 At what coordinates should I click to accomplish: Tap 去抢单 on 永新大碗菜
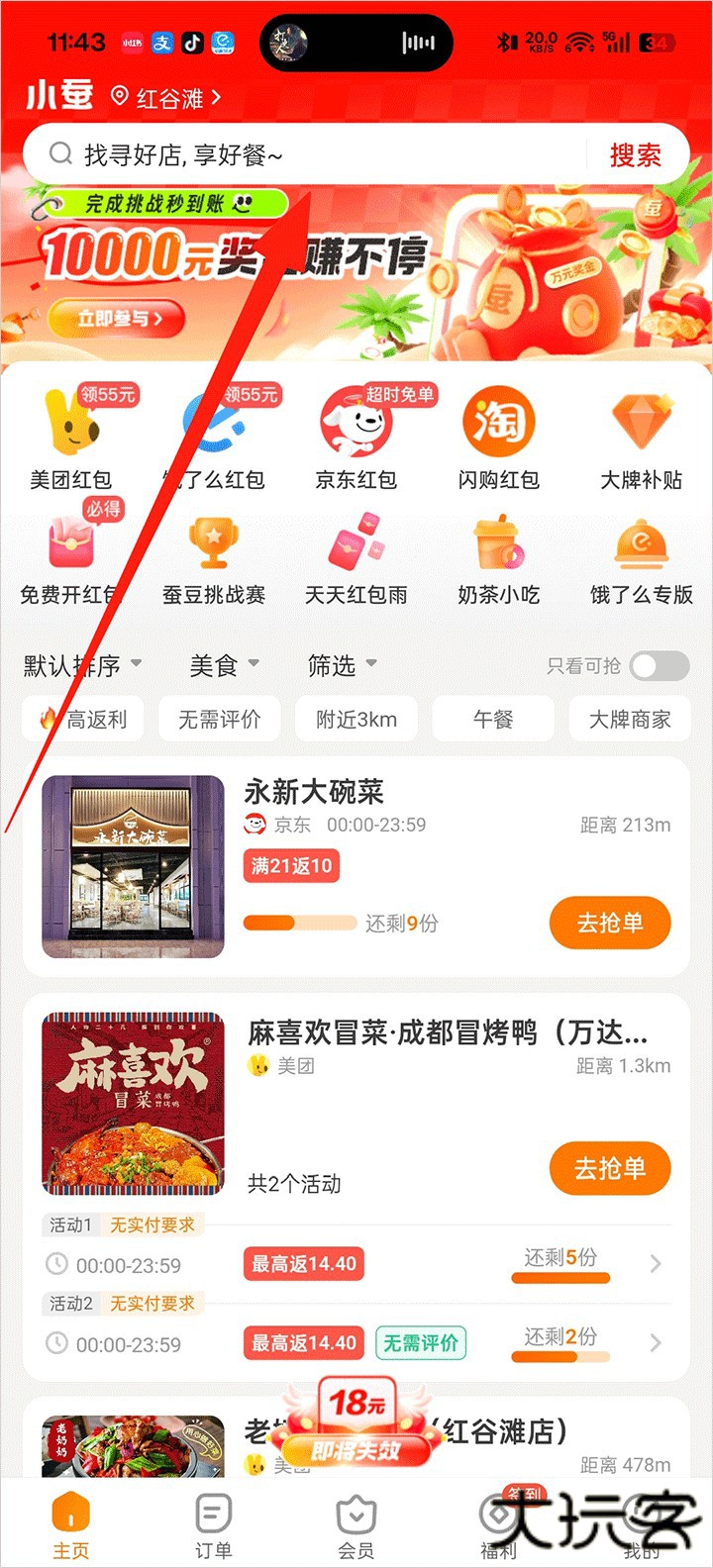pos(609,922)
